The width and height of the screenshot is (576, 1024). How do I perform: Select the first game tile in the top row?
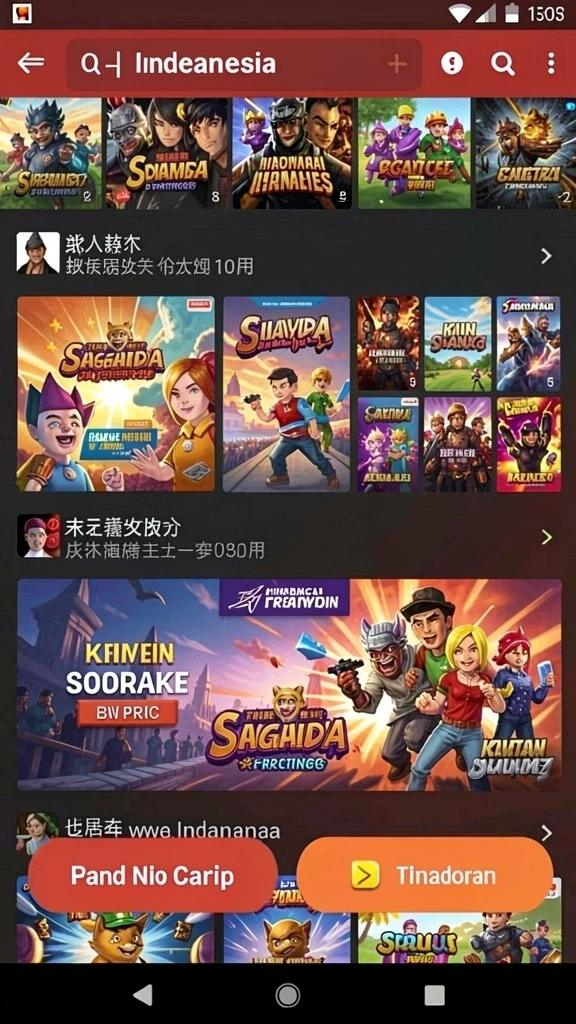coord(50,153)
